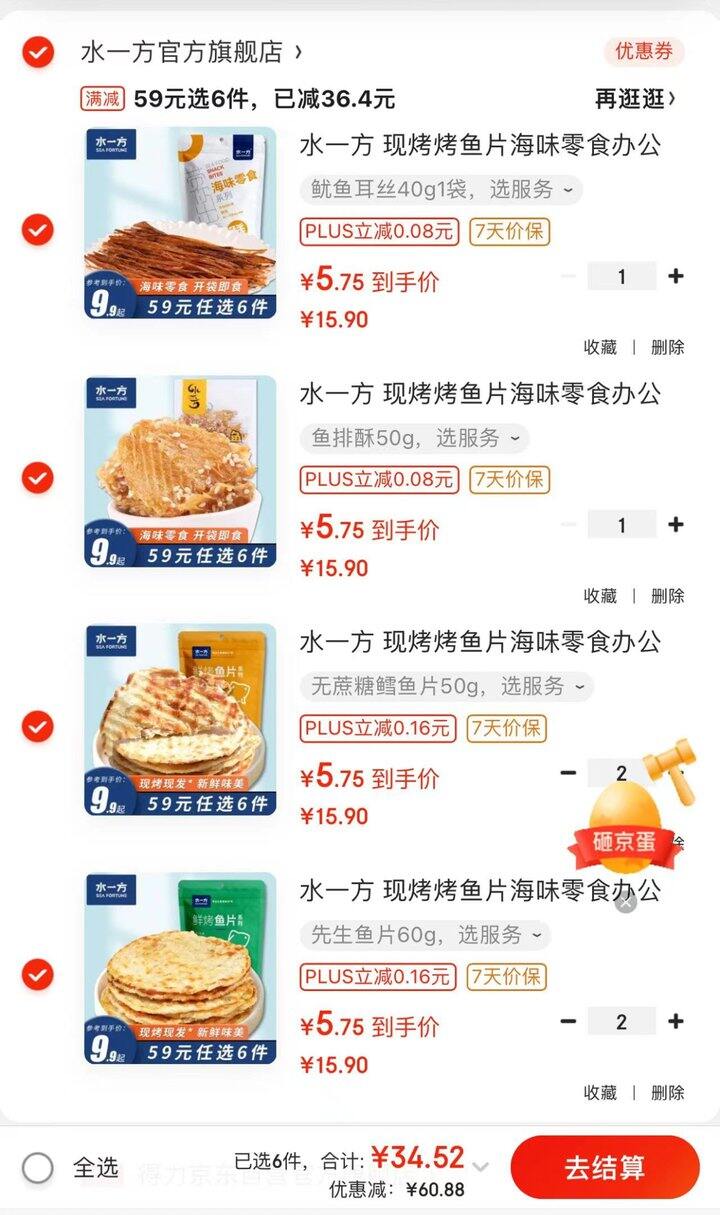Add the 鱼排酥50g item to favorites
The image size is (720, 1215).
point(600,595)
